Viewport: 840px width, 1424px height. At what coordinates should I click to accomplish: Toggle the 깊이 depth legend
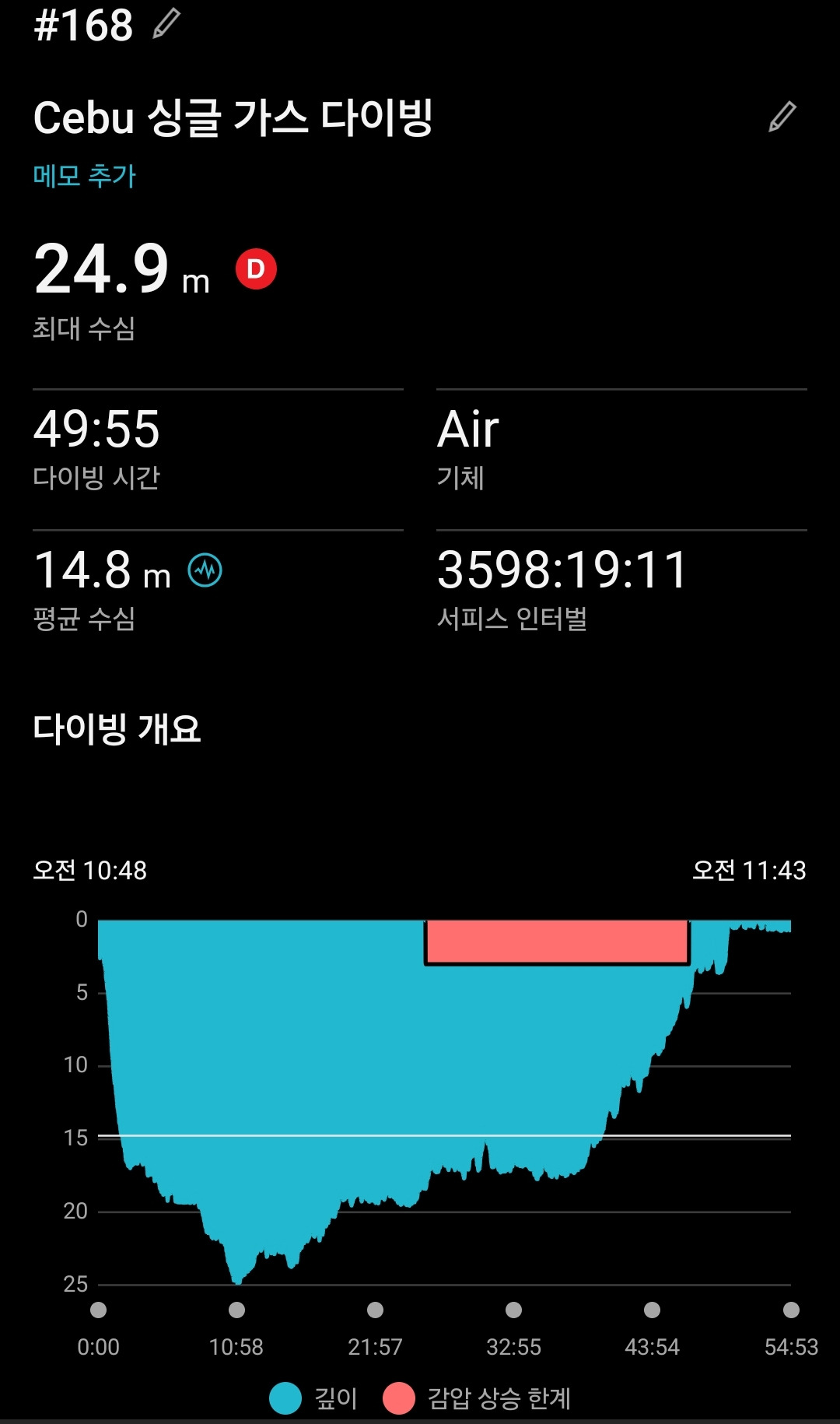[313, 1398]
